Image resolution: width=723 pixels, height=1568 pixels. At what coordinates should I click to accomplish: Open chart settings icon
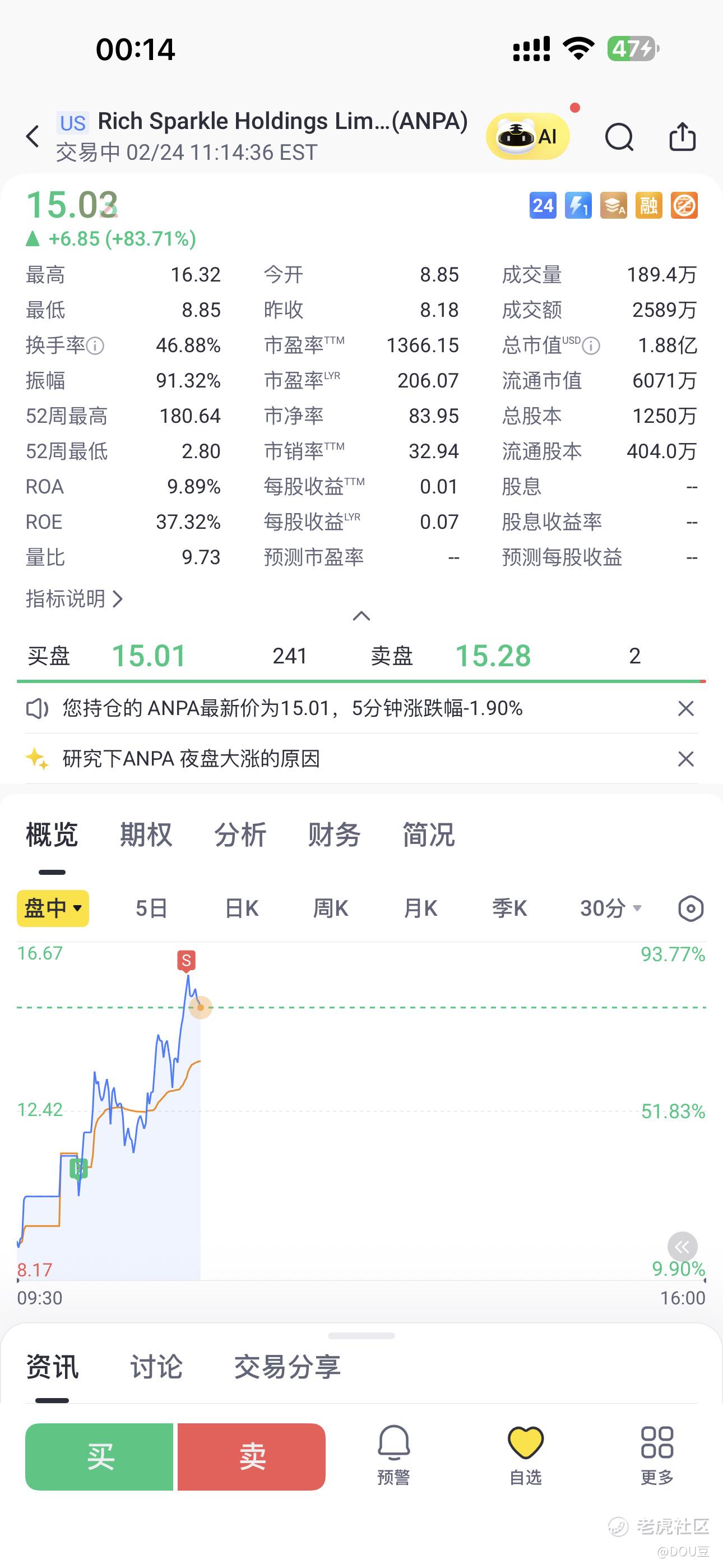tap(690, 908)
